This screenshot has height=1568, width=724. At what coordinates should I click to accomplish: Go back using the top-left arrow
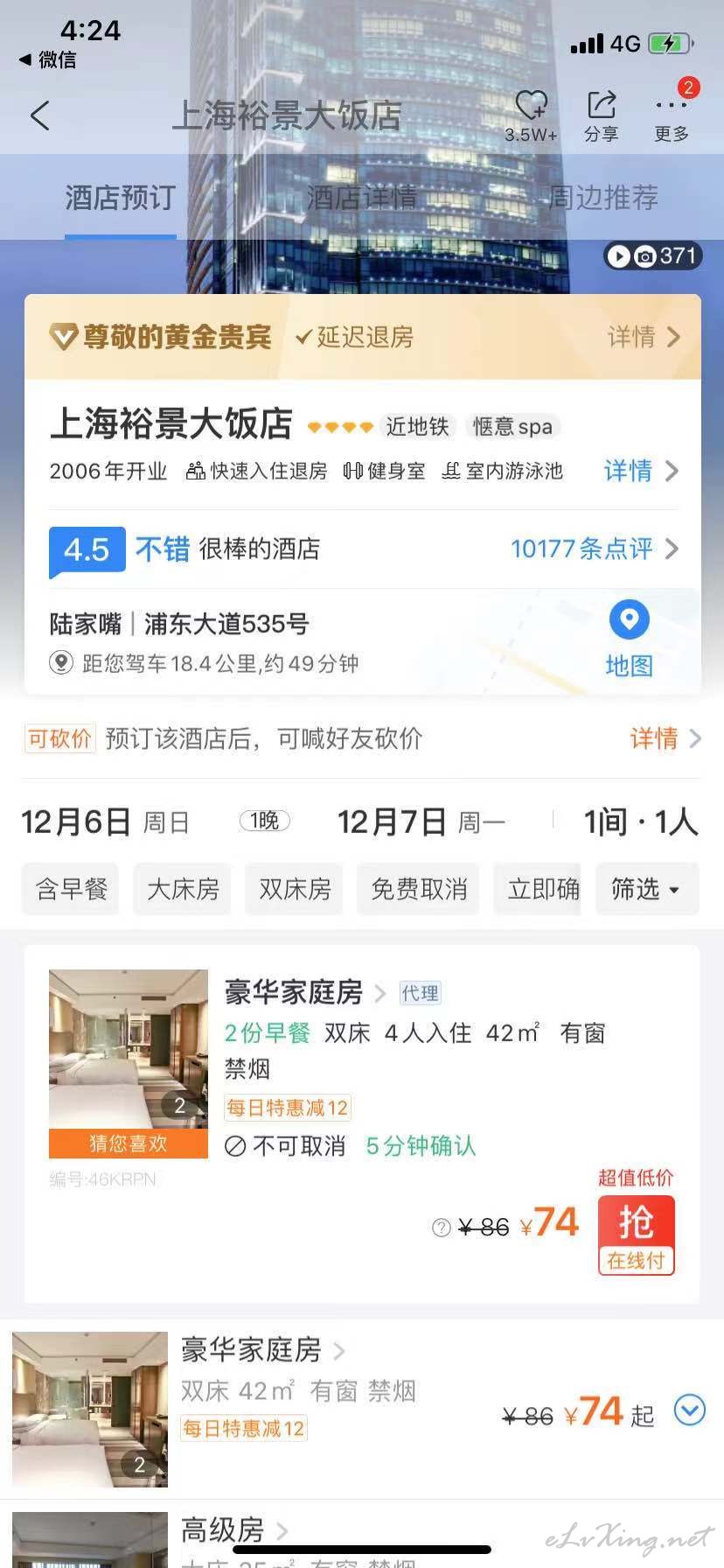[x=40, y=115]
